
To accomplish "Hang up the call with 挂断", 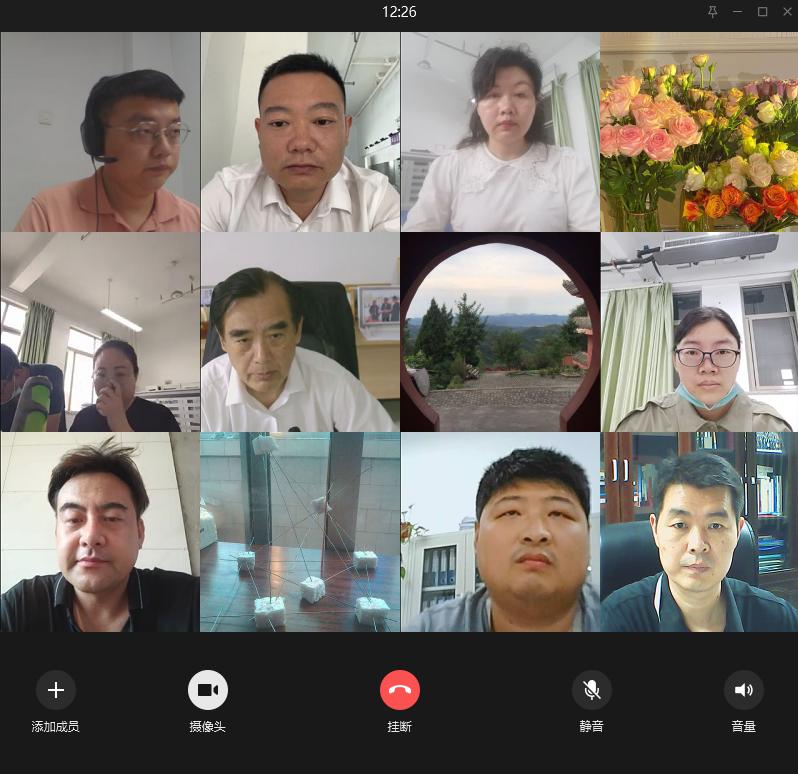I will pos(399,690).
